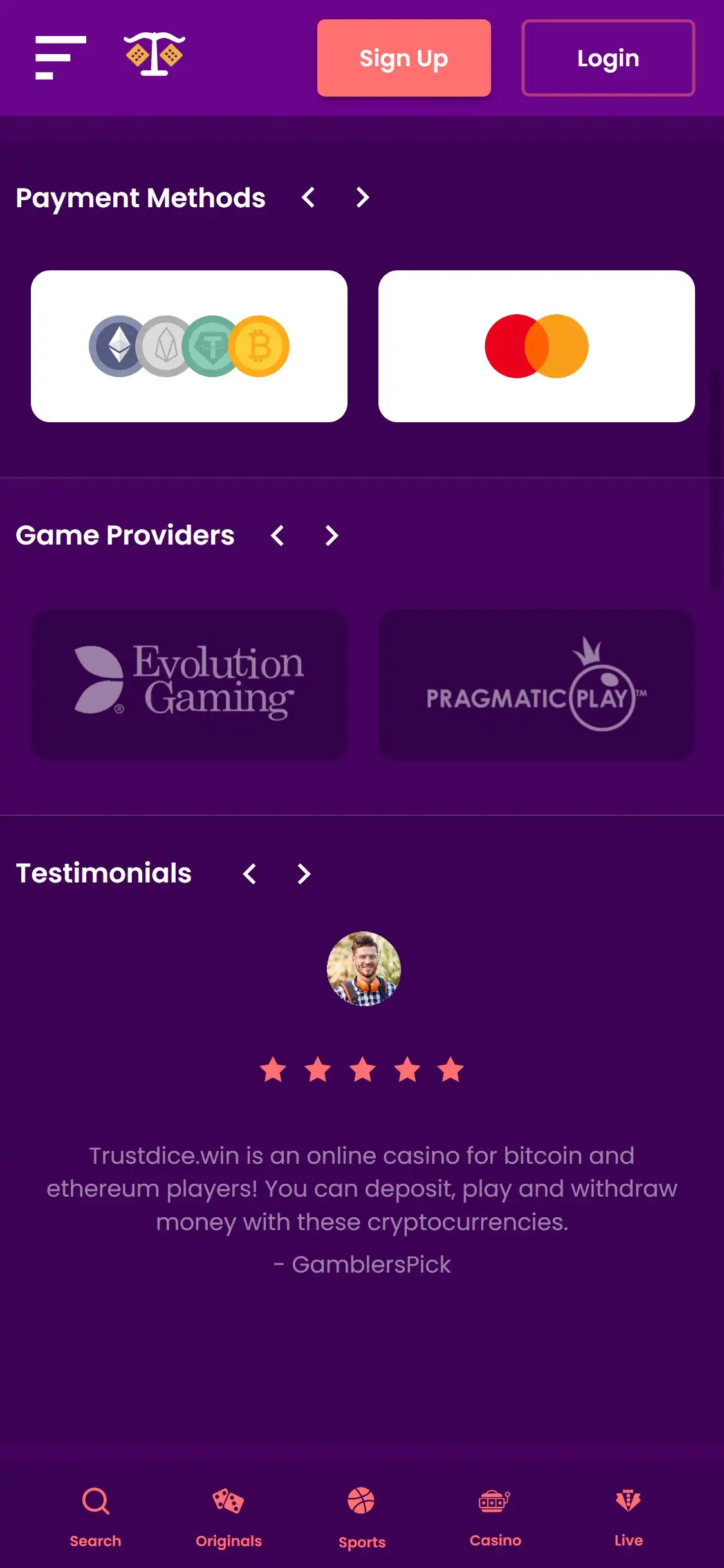This screenshot has width=724, height=1568.
Task: Show previous Payment Methods
Action: point(308,198)
